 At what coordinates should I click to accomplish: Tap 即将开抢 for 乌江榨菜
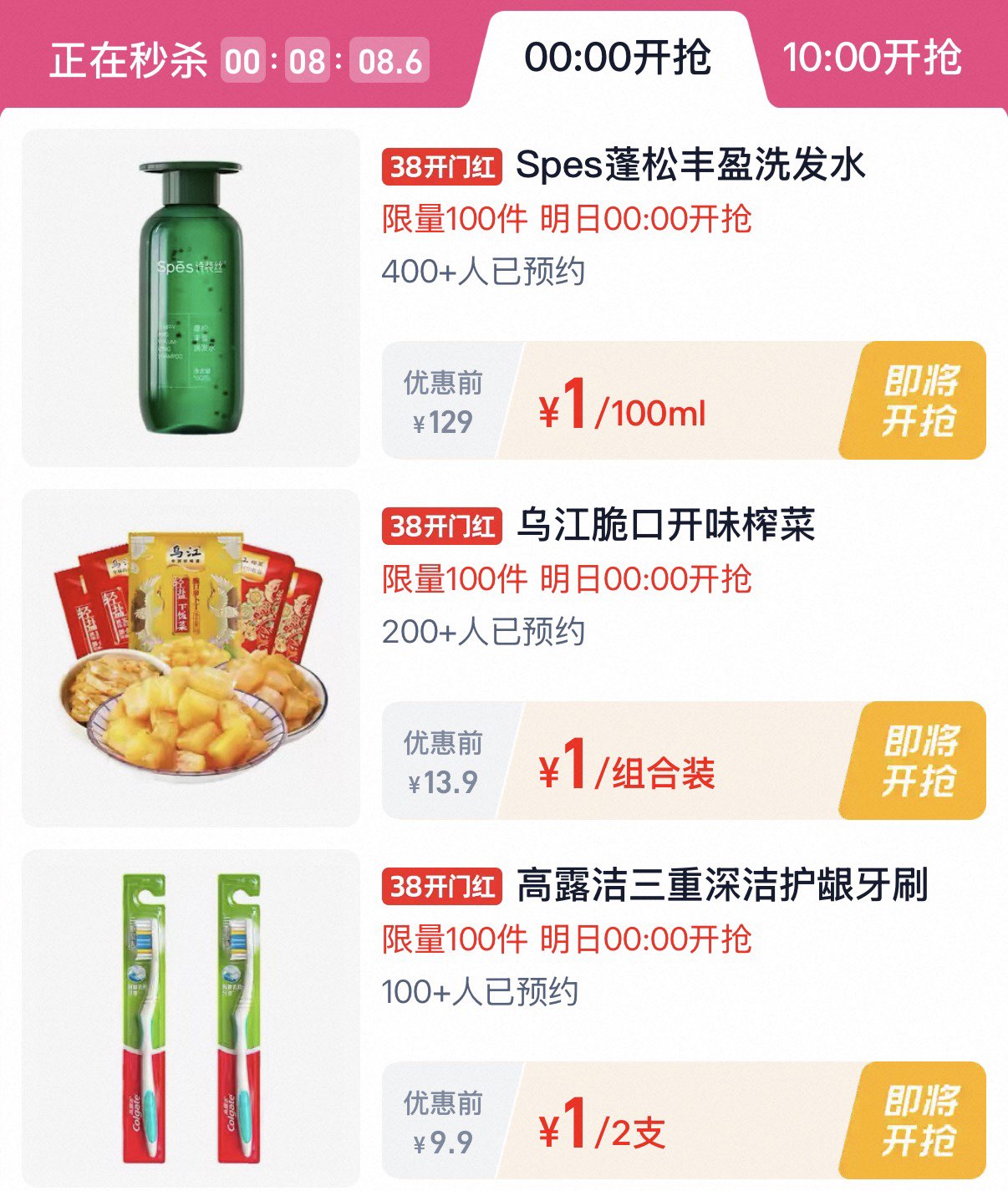click(918, 761)
